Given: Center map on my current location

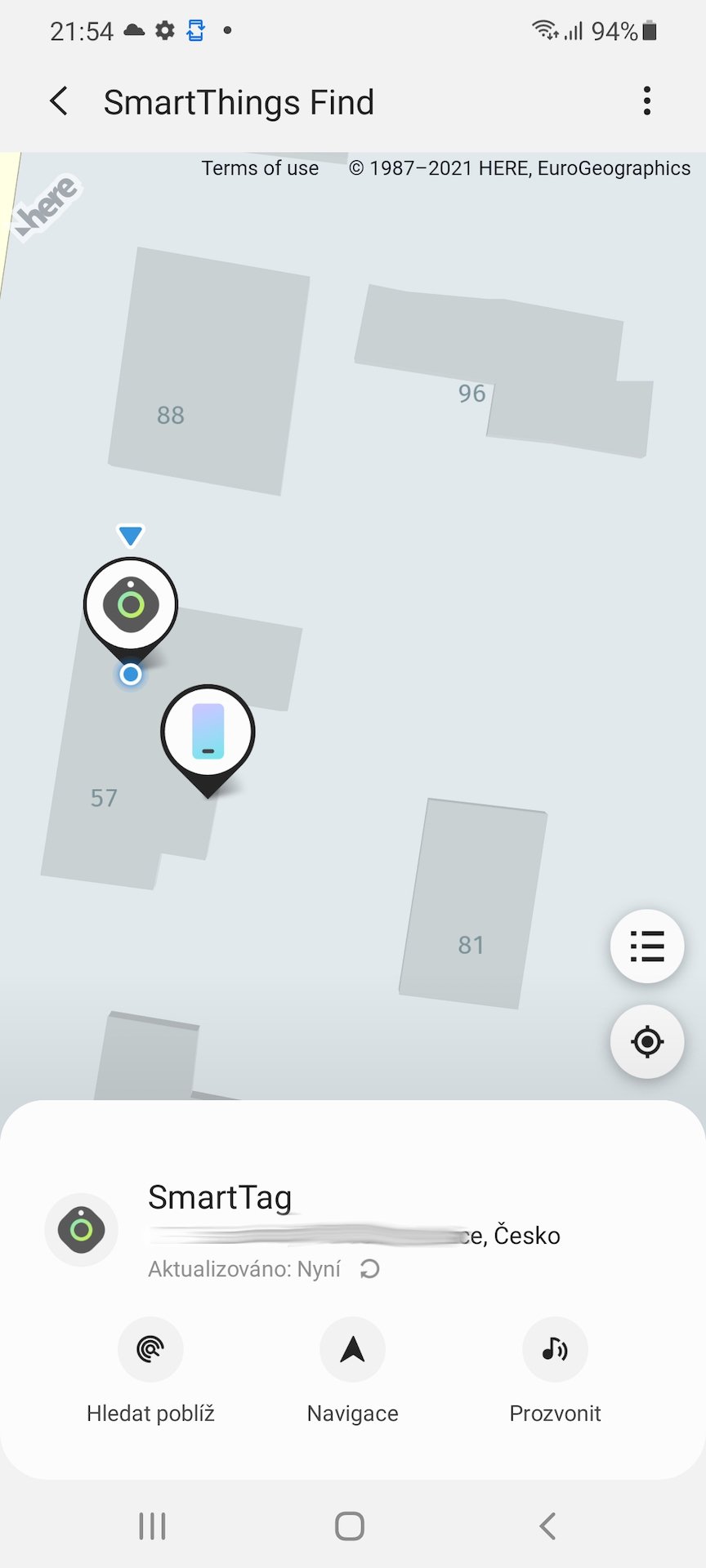Looking at the screenshot, I should [x=647, y=1041].
